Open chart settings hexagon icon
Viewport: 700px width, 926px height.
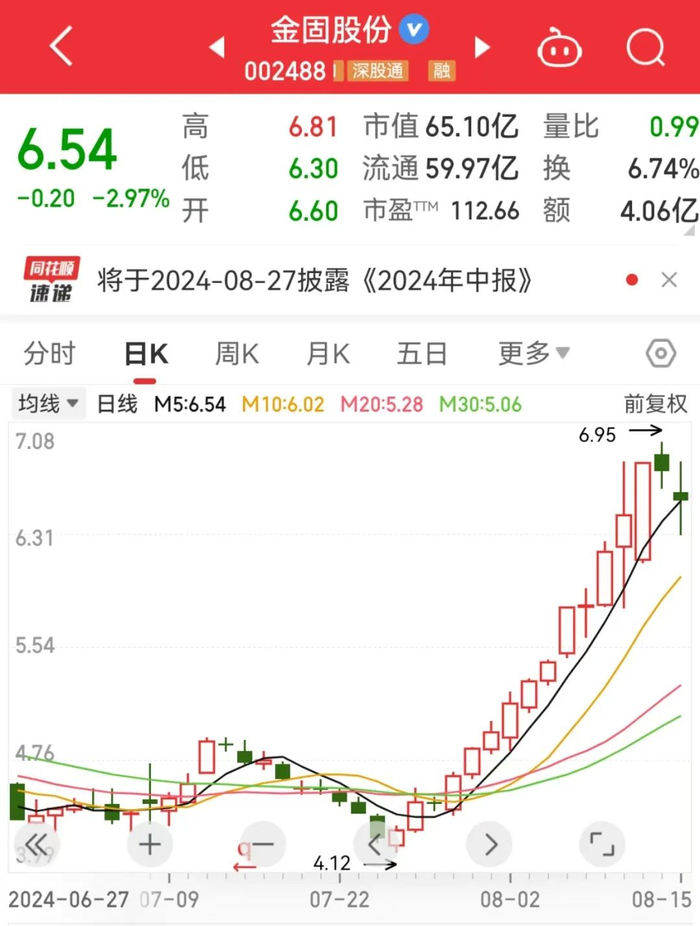point(660,353)
